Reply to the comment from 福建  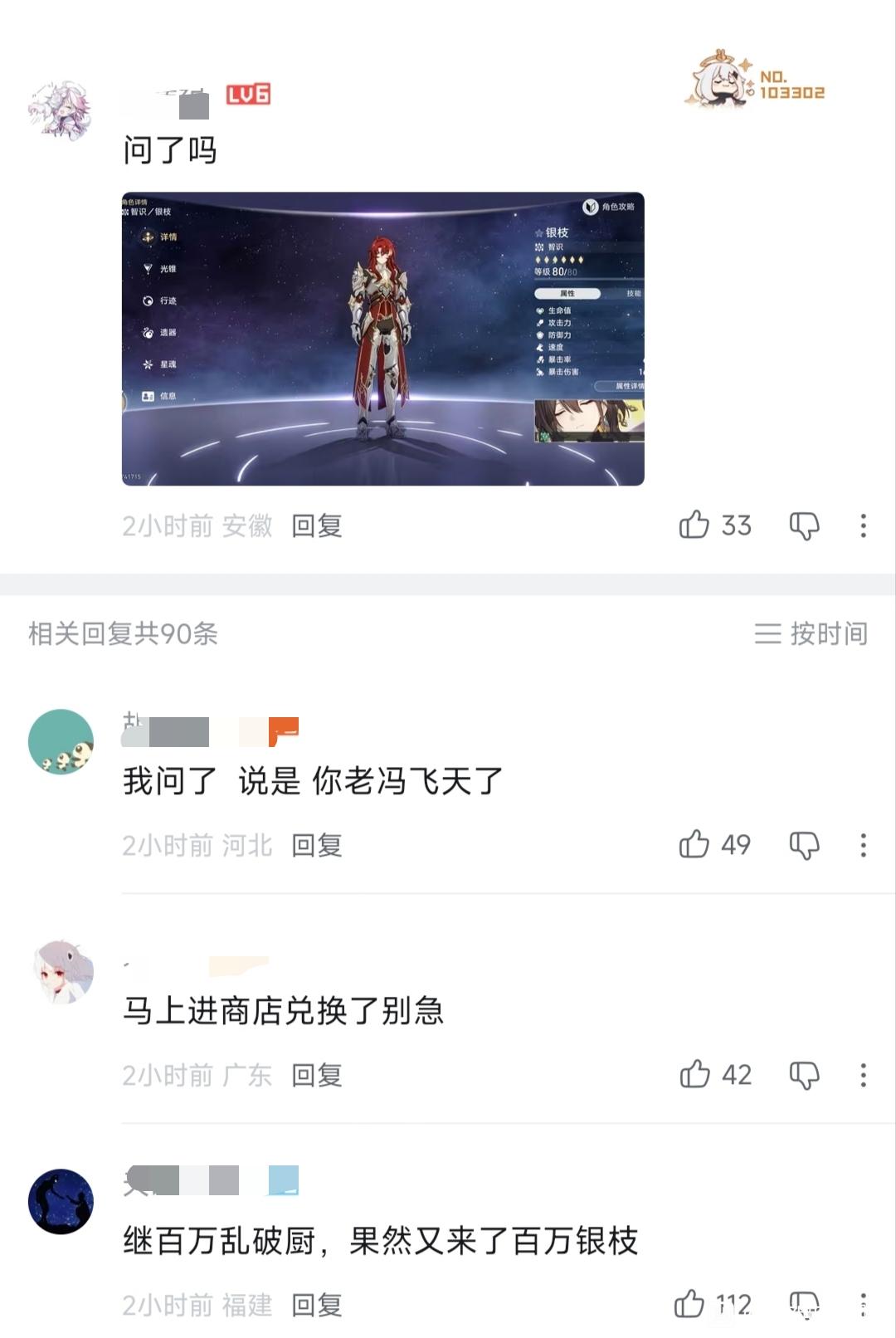(x=317, y=1305)
